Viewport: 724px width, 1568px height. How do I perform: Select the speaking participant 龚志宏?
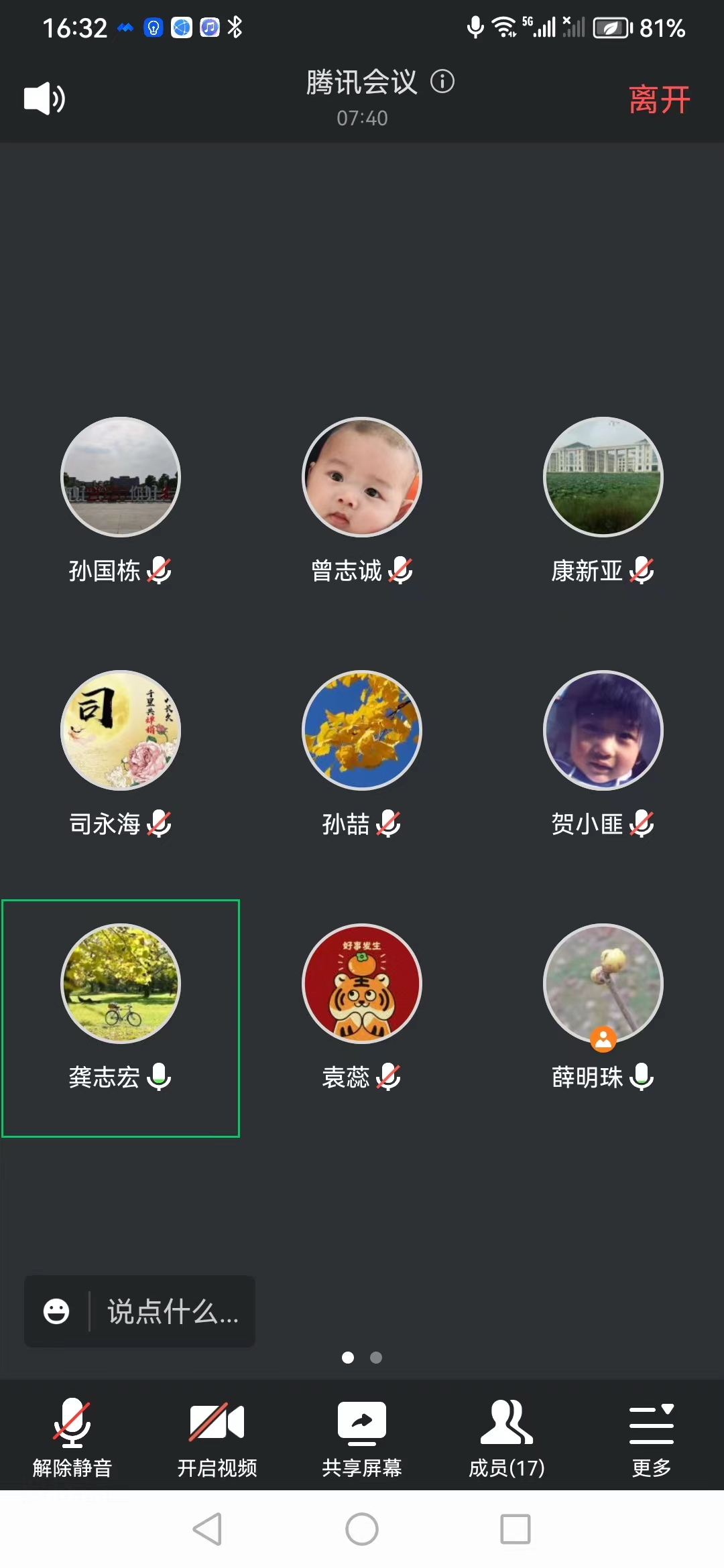click(121, 984)
